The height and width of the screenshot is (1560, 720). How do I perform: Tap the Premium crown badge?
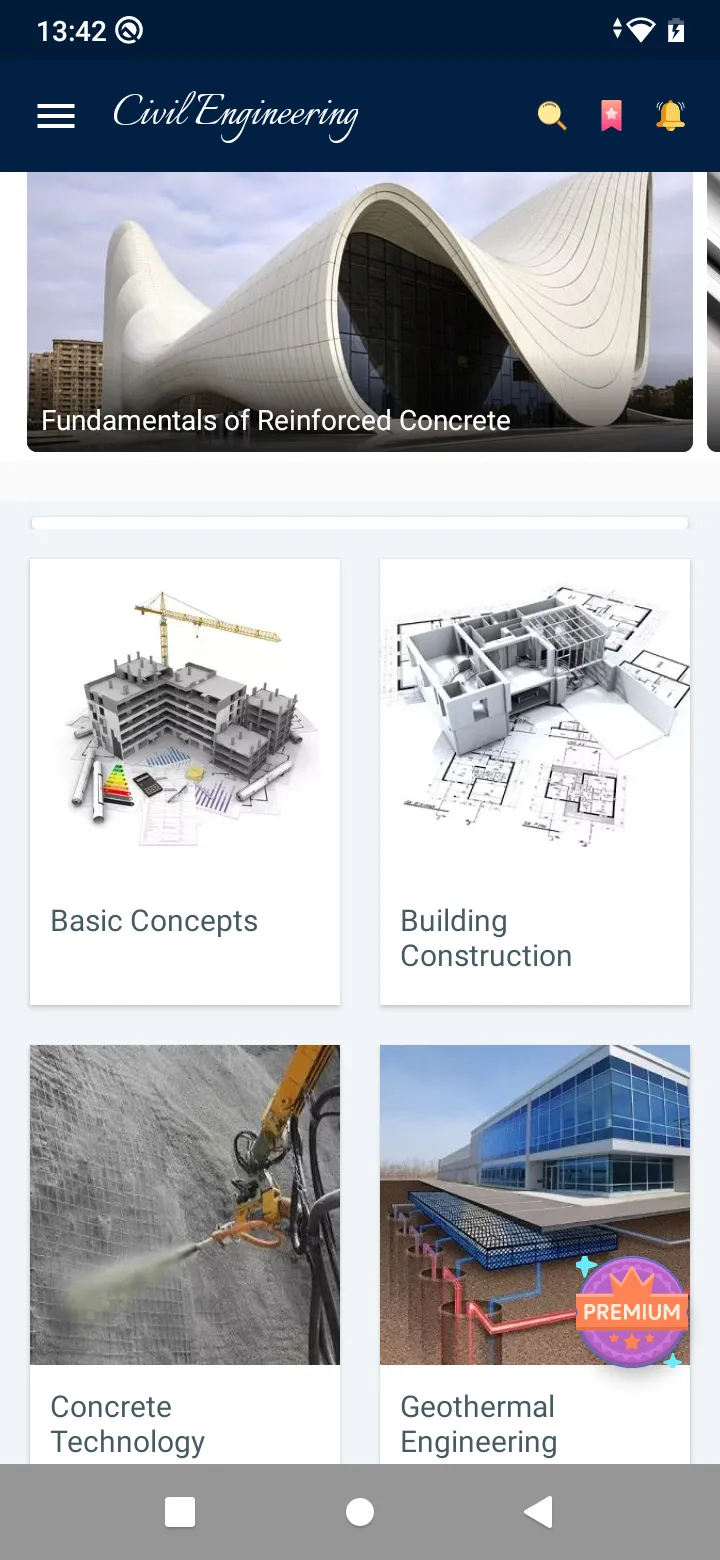coord(632,1311)
